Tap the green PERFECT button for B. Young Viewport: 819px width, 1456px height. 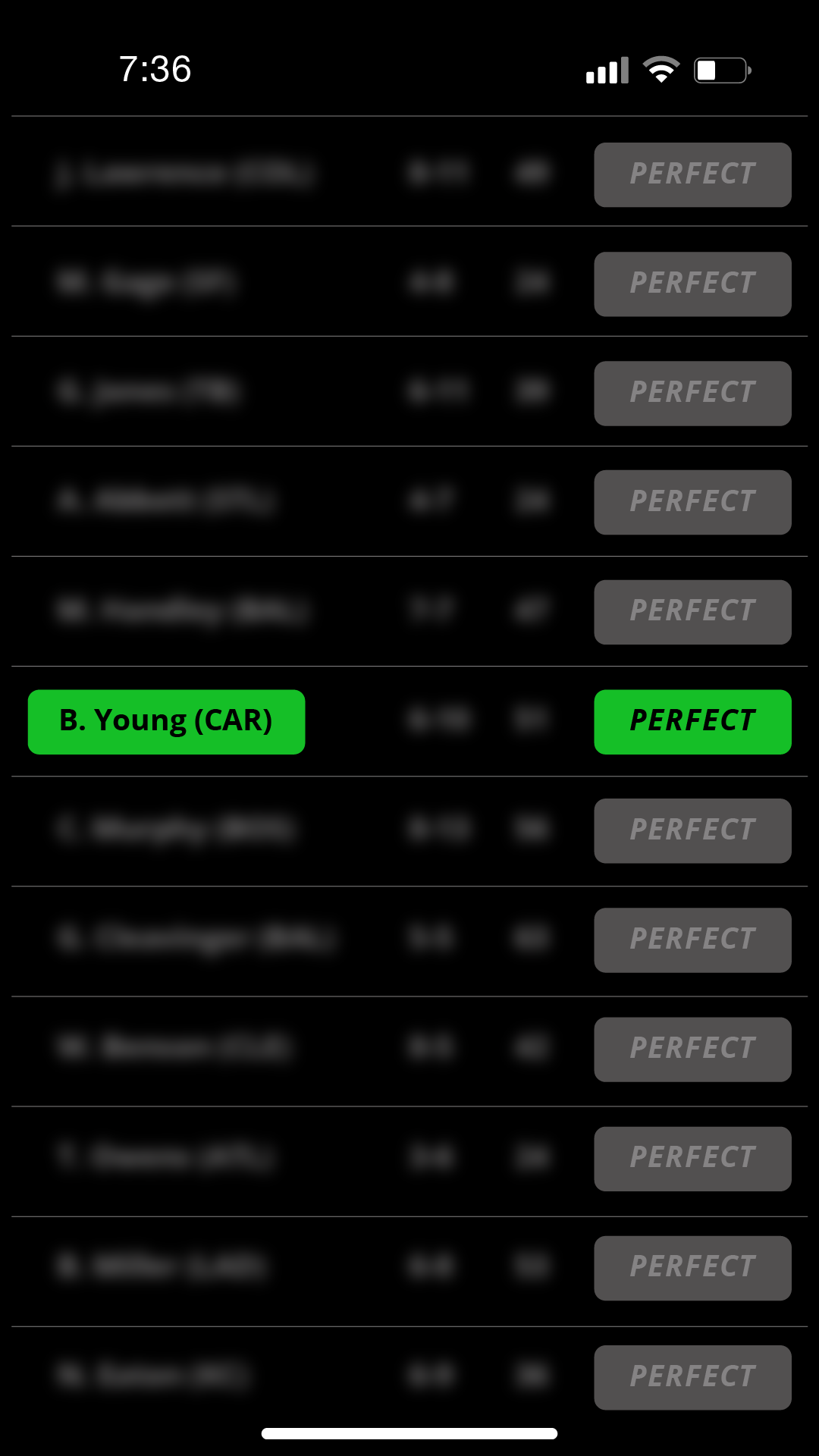(x=692, y=721)
